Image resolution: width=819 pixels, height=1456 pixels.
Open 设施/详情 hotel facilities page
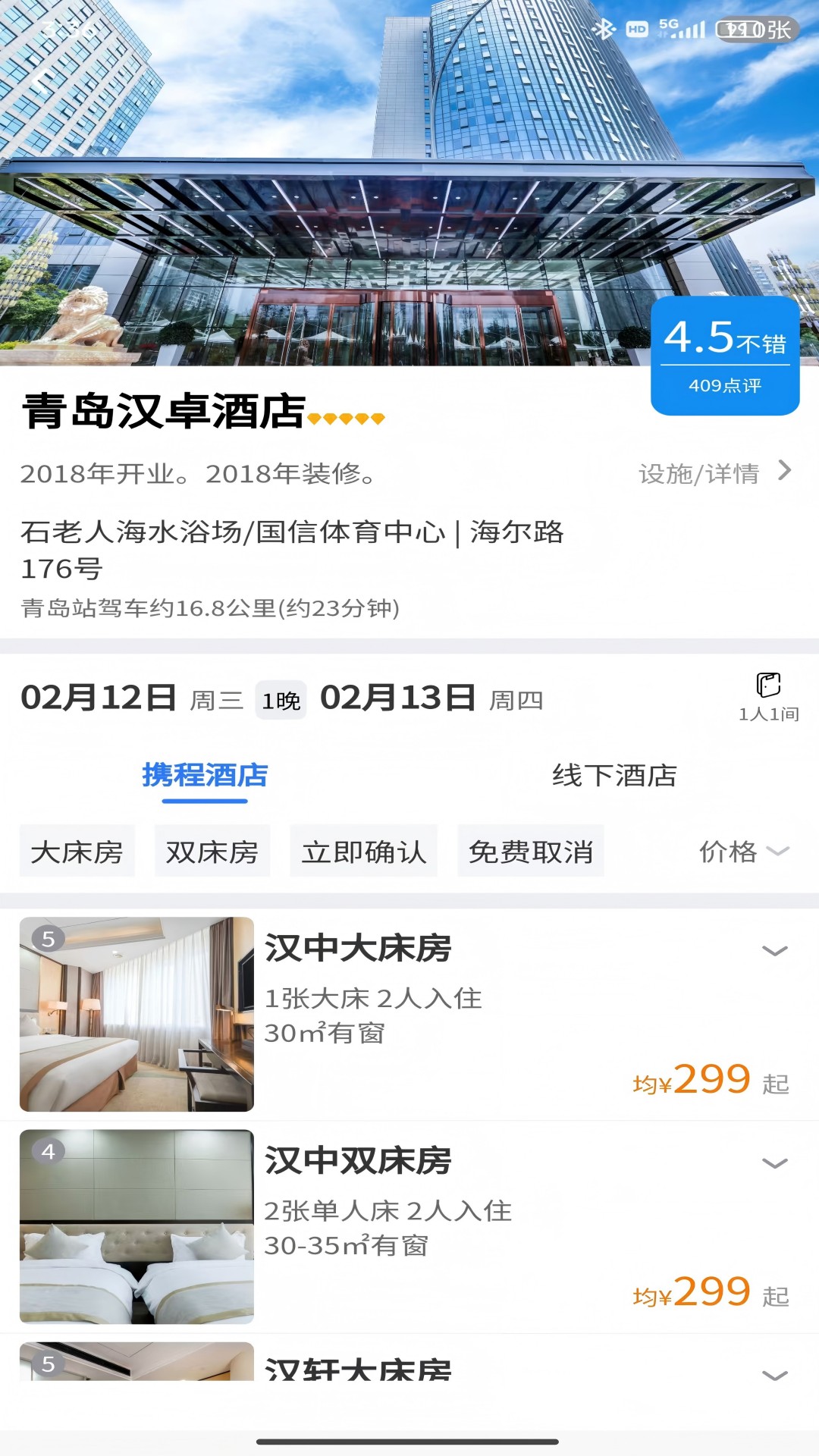click(x=698, y=474)
